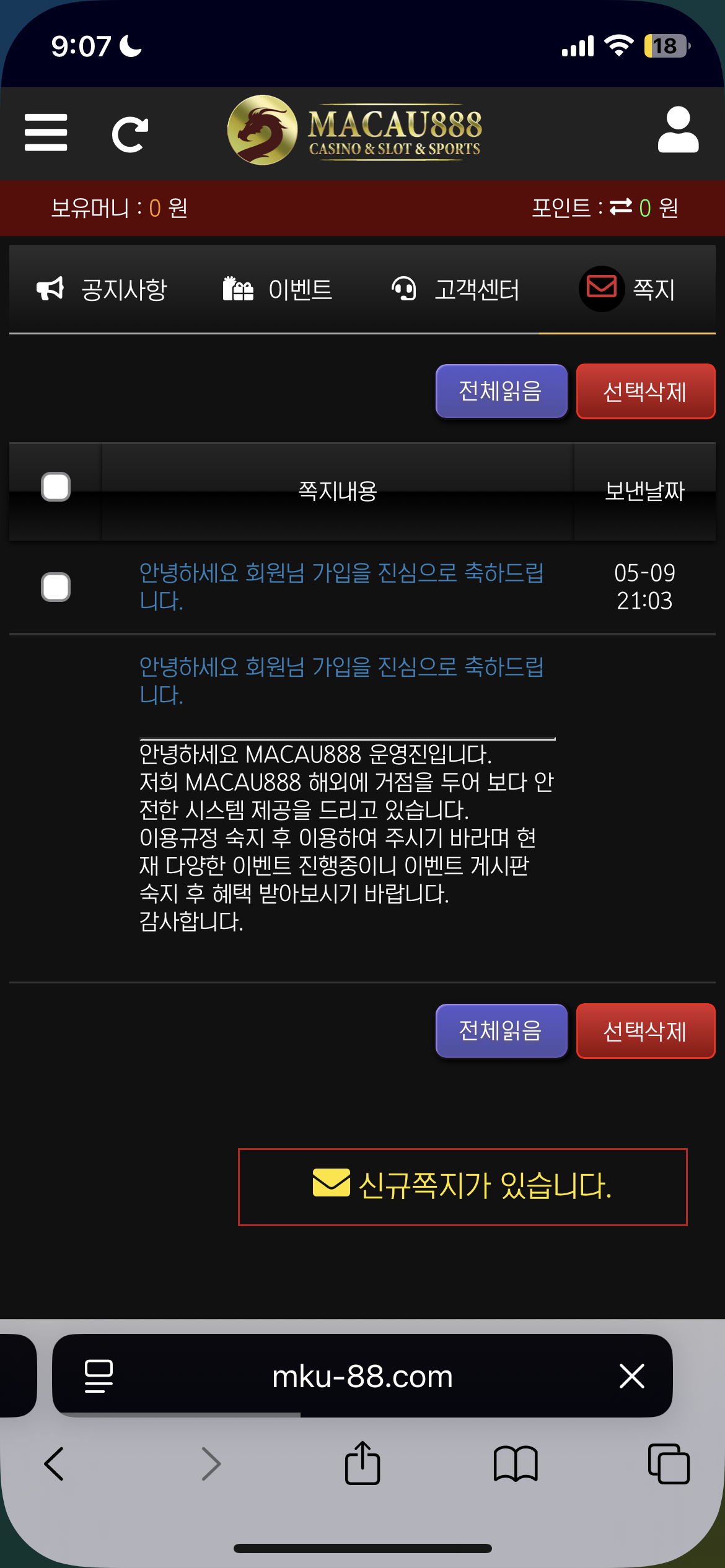The width and height of the screenshot is (725, 1568).
Task: Open the 신규쪽지가 있습니다 notification banner
Action: [462, 1187]
